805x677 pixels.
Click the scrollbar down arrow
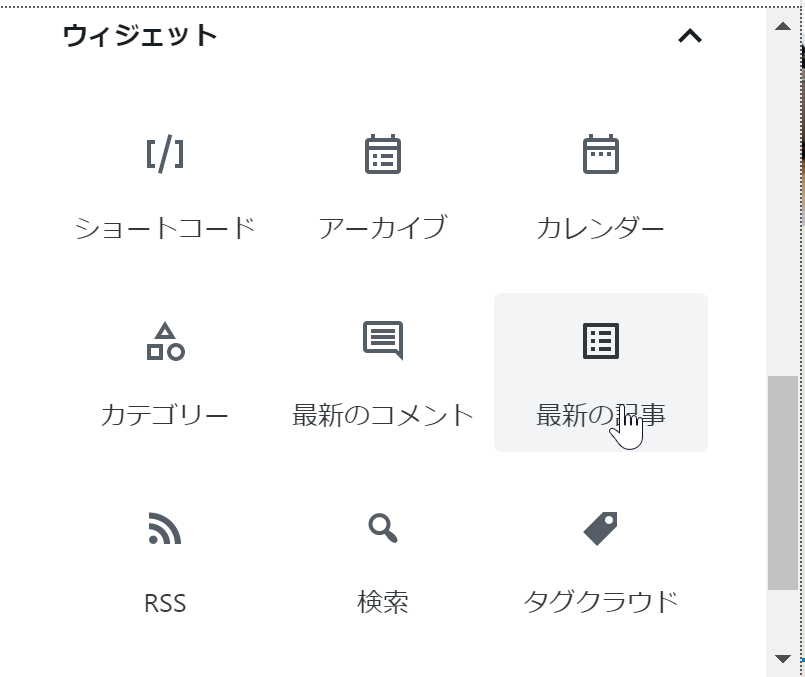783,658
